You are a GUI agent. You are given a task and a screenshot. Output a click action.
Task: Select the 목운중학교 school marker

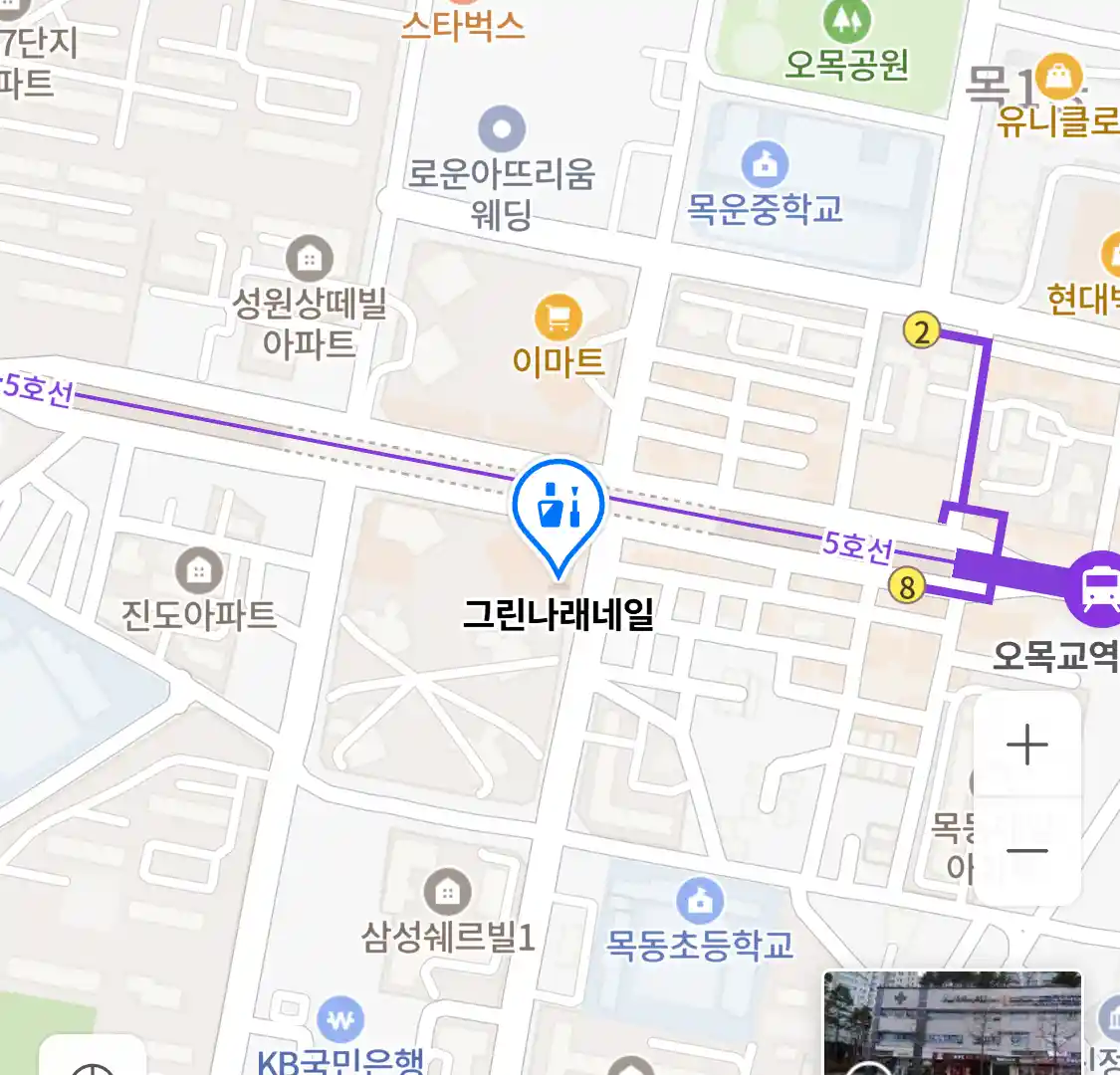click(765, 165)
